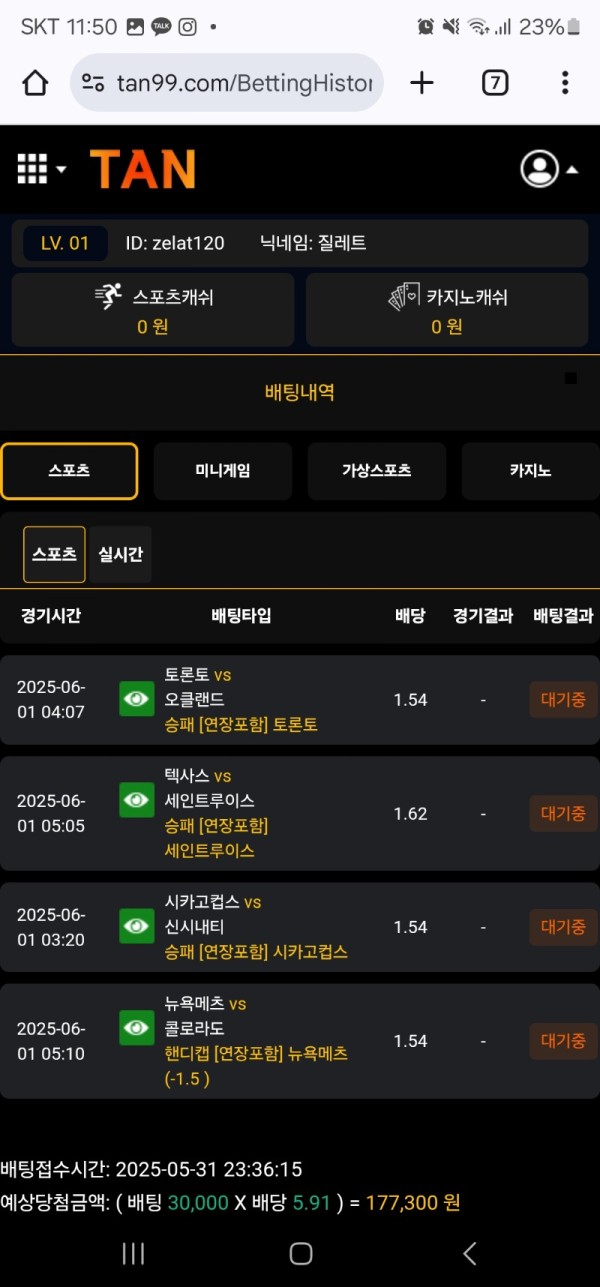View details of 시카고컵스 vs 신시내티 match
This screenshot has width=600, height=1287.
[136, 926]
